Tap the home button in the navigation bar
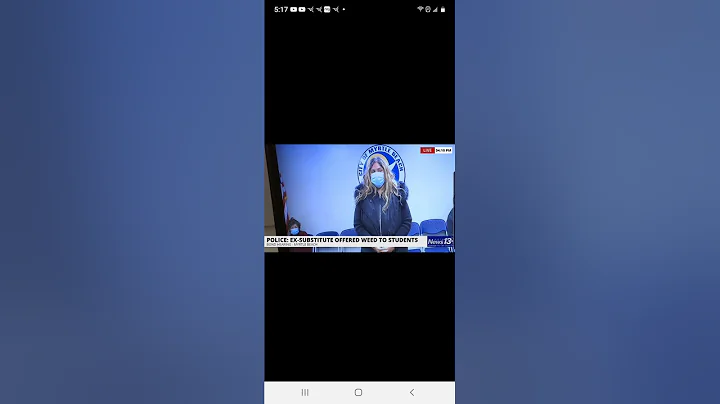The height and width of the screenshot is (404, 720). tap(359, 393)
